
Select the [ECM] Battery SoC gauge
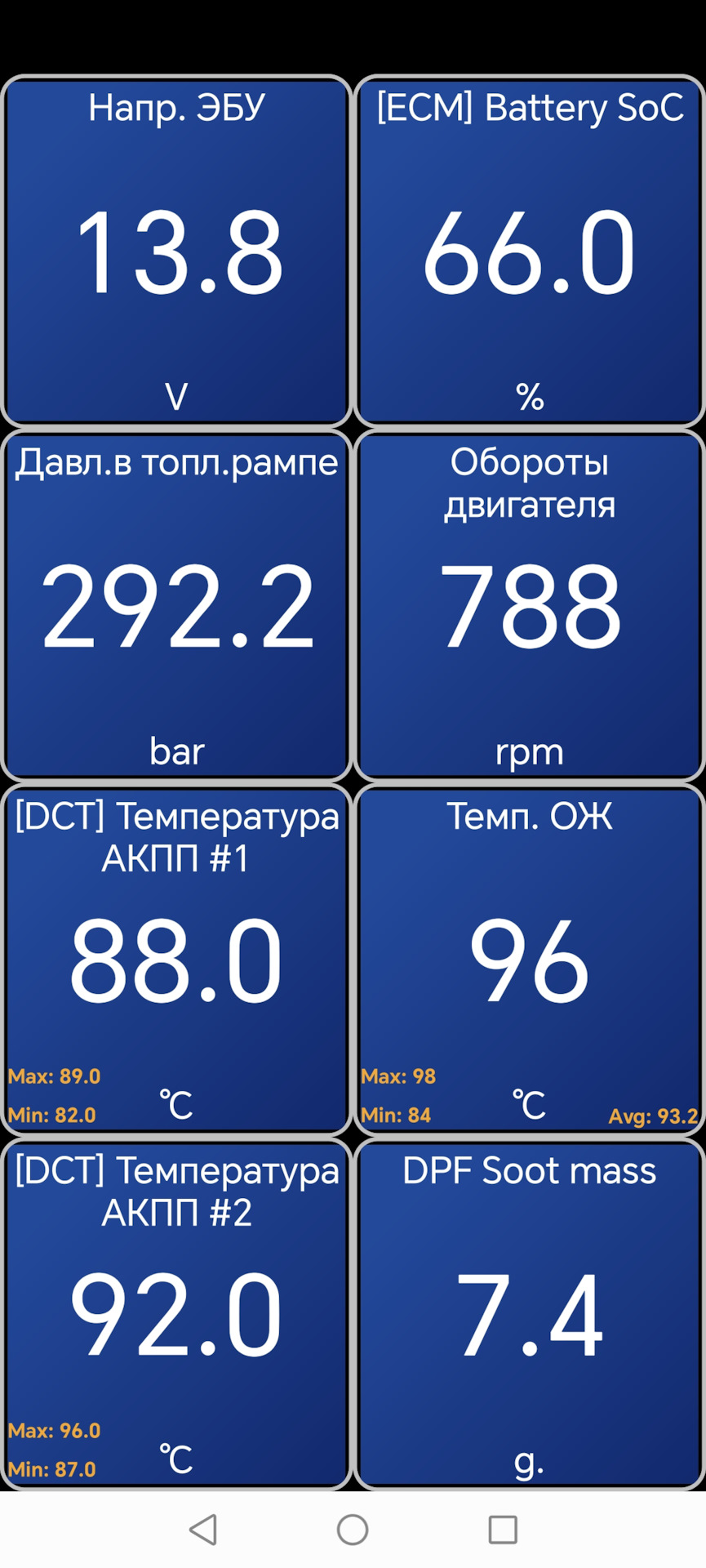click(x=530, y=252)
